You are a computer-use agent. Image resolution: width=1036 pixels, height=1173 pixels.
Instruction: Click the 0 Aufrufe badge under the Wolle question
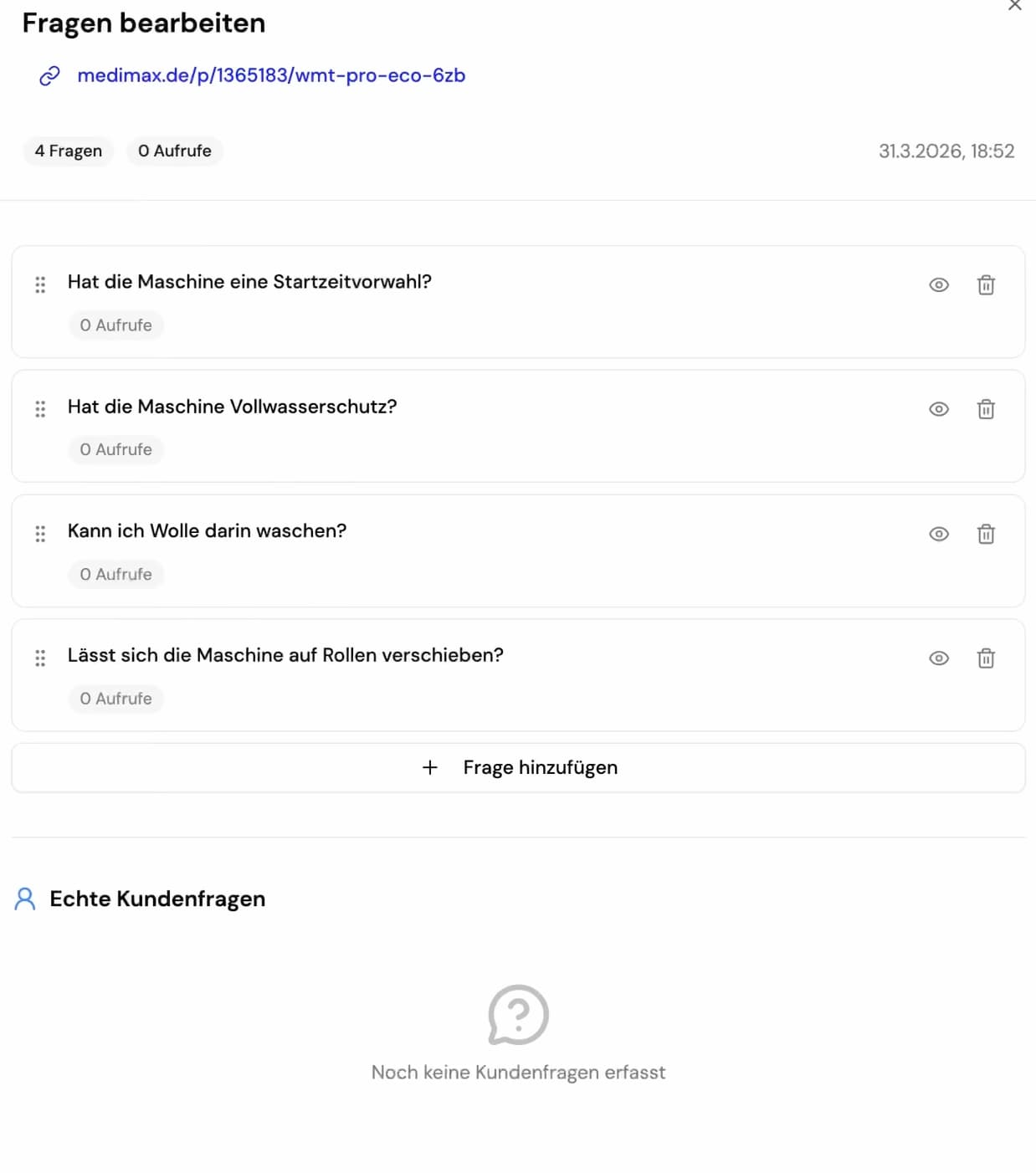pos(115,574)
